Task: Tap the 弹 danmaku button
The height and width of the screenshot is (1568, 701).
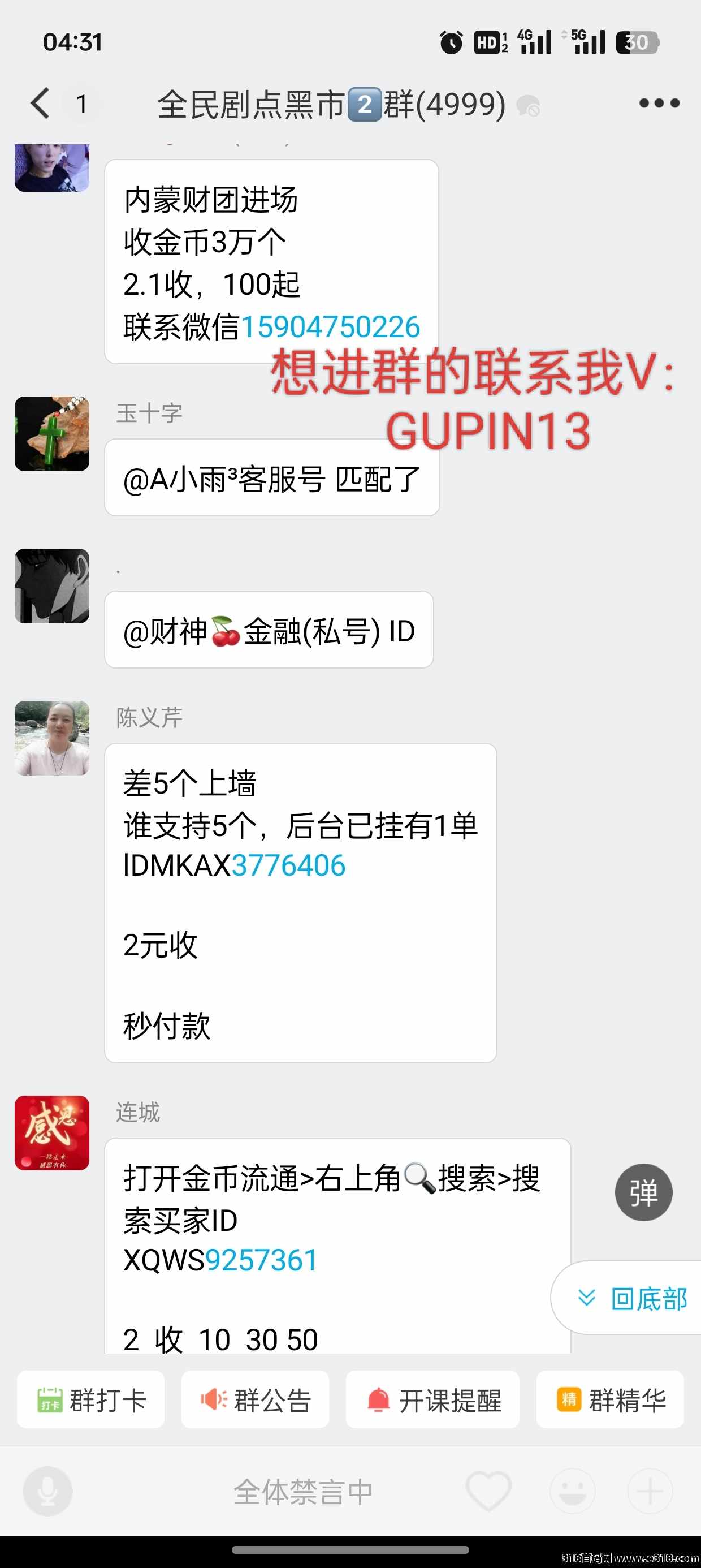Action: pos(643,1192)
